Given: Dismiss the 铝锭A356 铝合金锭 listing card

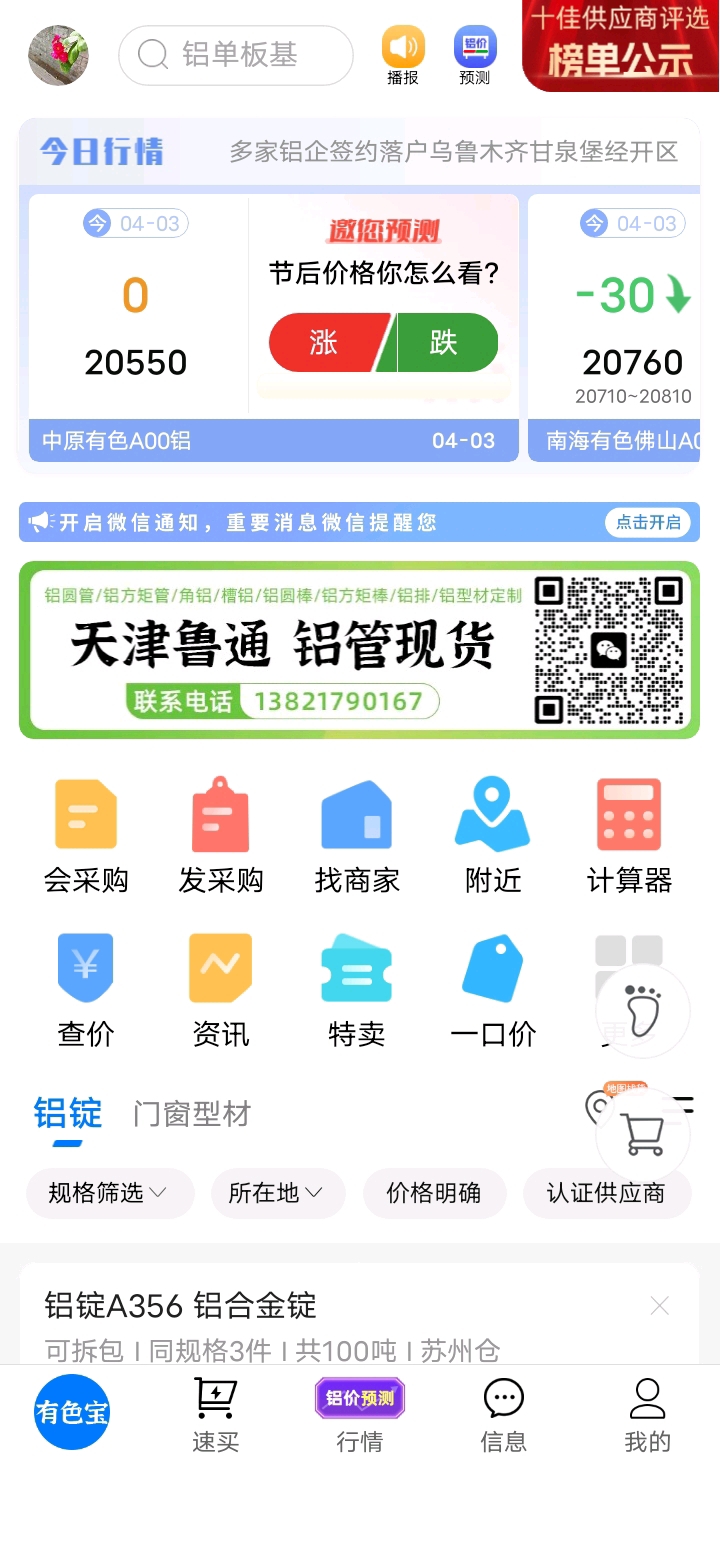Looking at the screenshot, I should tap(659, 1305).
